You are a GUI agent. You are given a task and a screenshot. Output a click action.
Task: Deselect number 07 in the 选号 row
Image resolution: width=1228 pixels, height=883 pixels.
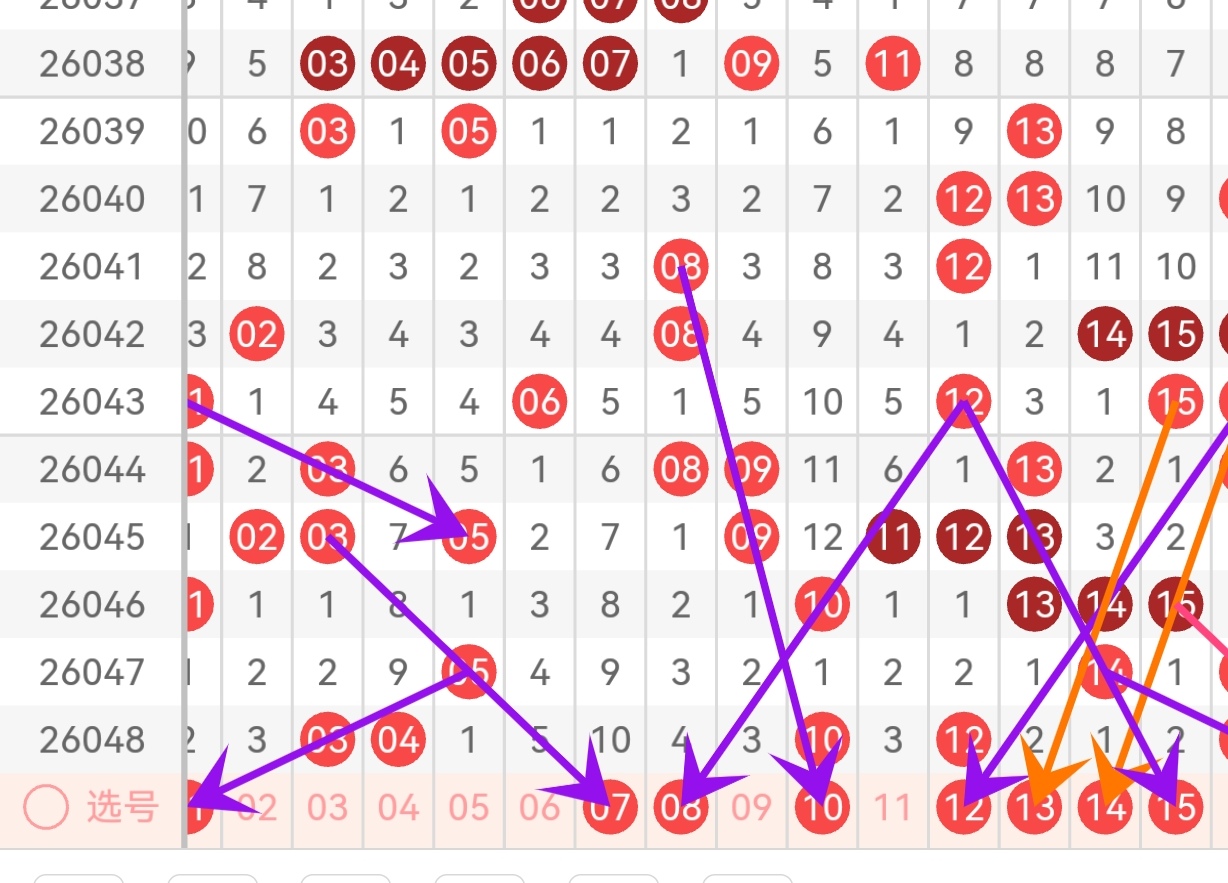click(610, 807)
